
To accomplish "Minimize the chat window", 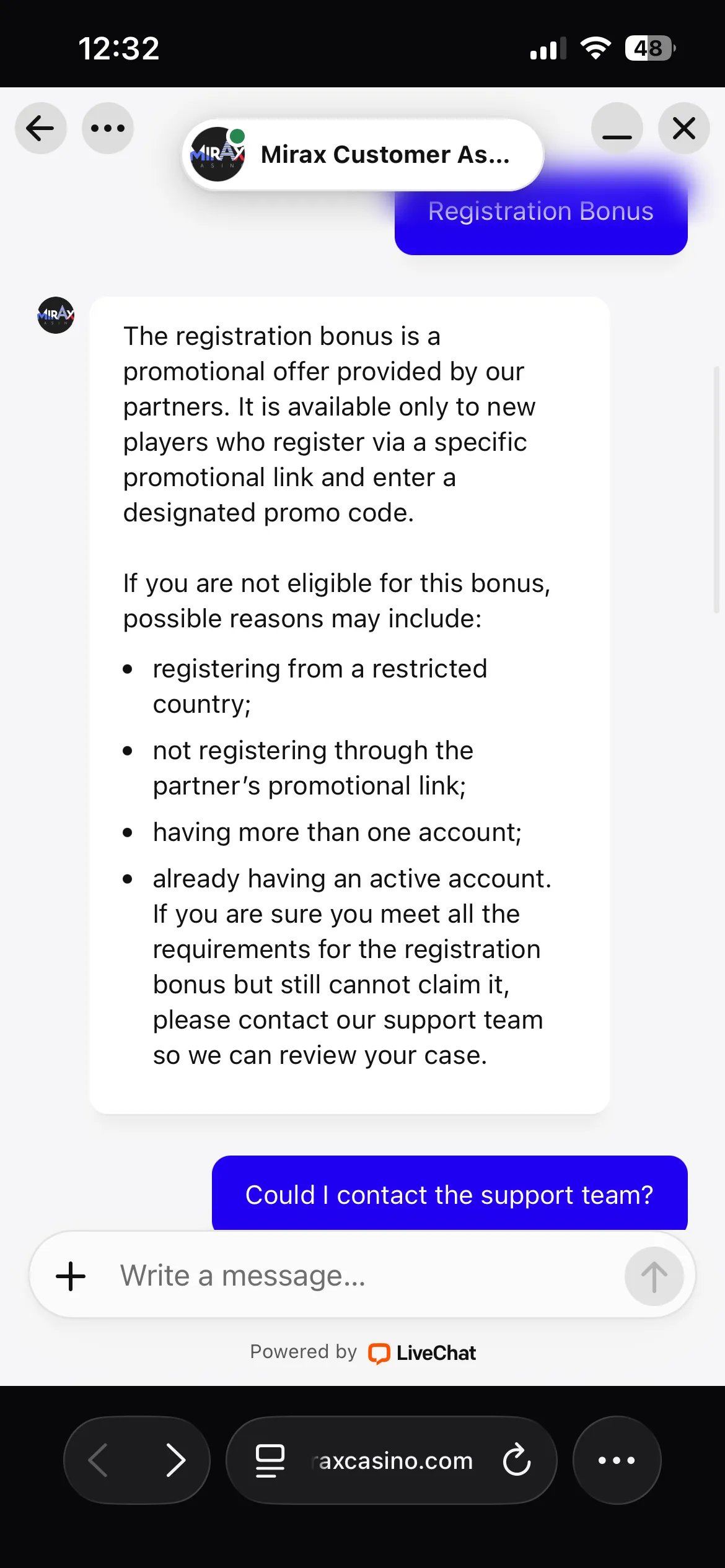I will [617, 128].
